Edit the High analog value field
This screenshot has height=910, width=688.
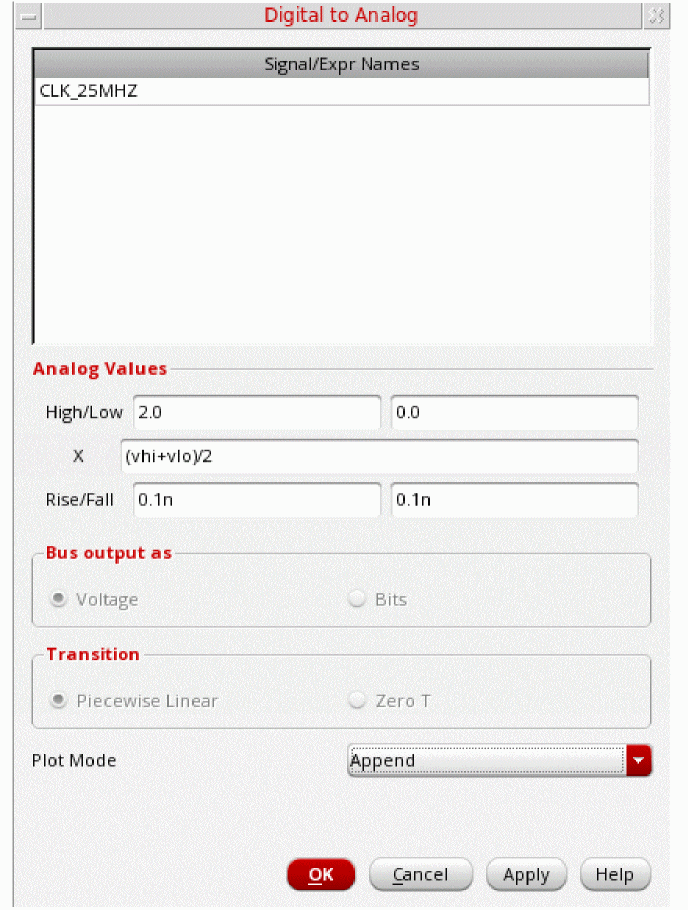(x=256, y=412)
